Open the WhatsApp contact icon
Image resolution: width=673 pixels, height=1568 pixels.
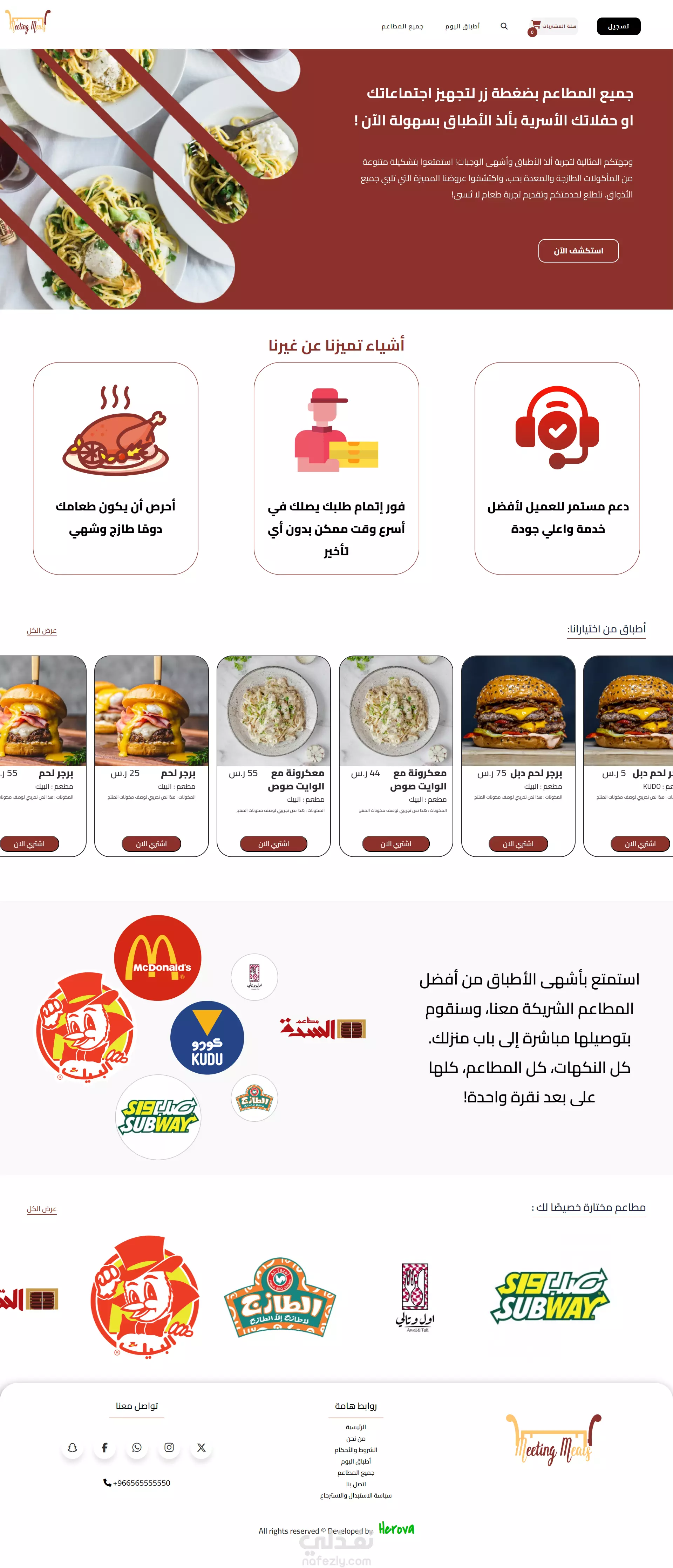[x=137, y=1447]
